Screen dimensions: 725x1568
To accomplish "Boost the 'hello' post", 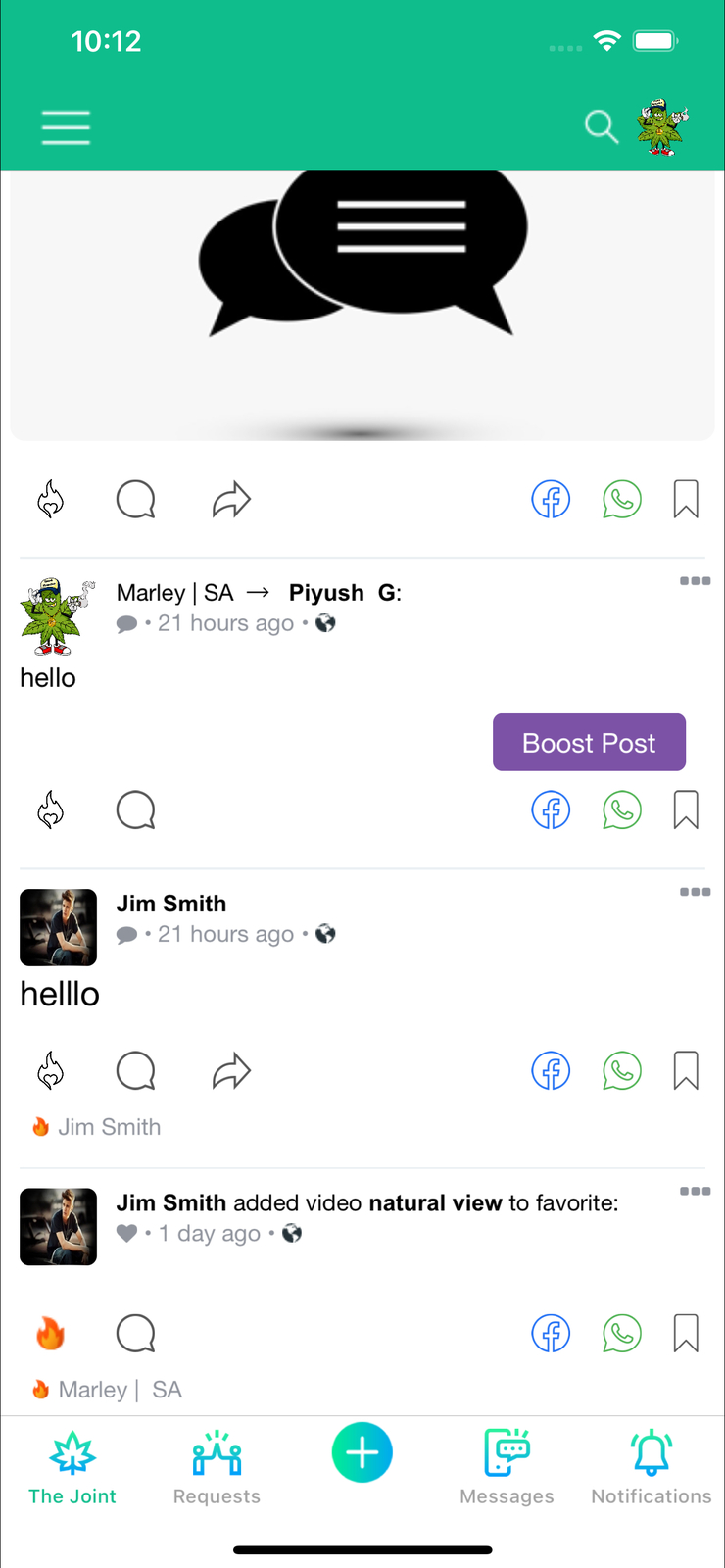I will coord(589,742).
